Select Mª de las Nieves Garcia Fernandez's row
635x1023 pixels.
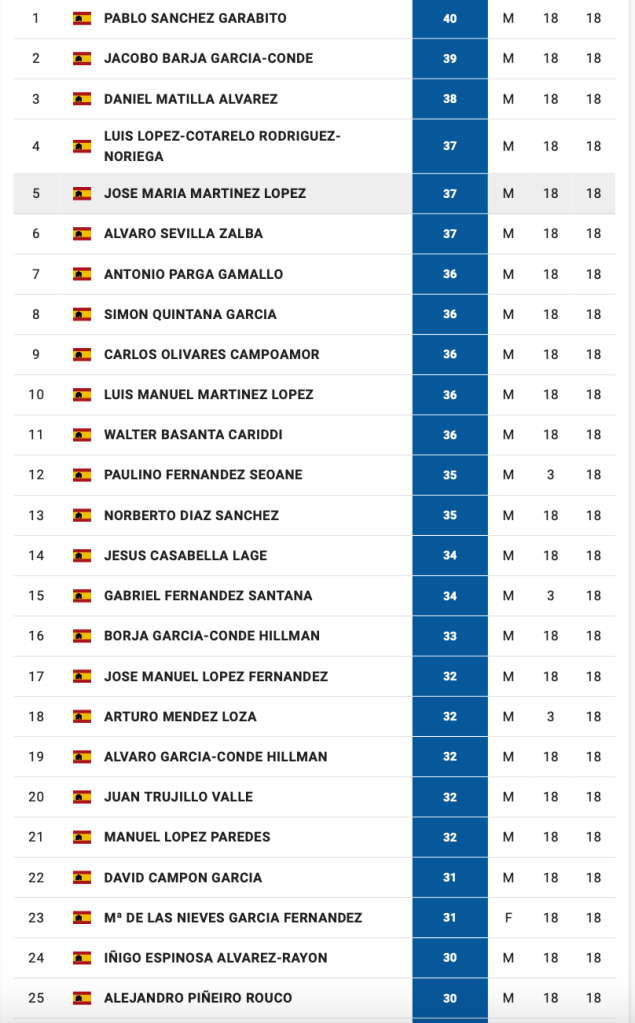(x=232, y=917)
